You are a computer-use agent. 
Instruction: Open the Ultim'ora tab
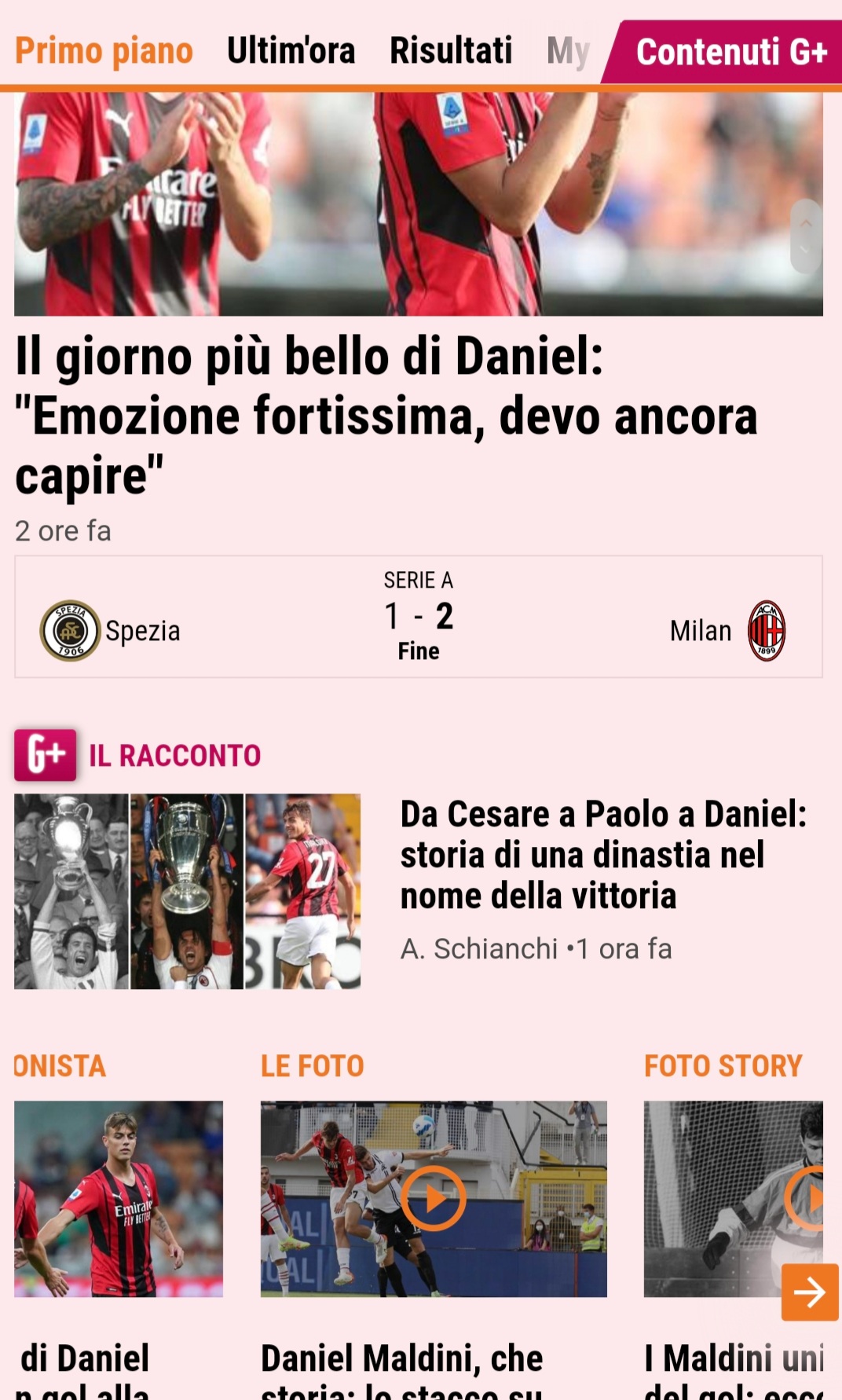click(291, 51)
